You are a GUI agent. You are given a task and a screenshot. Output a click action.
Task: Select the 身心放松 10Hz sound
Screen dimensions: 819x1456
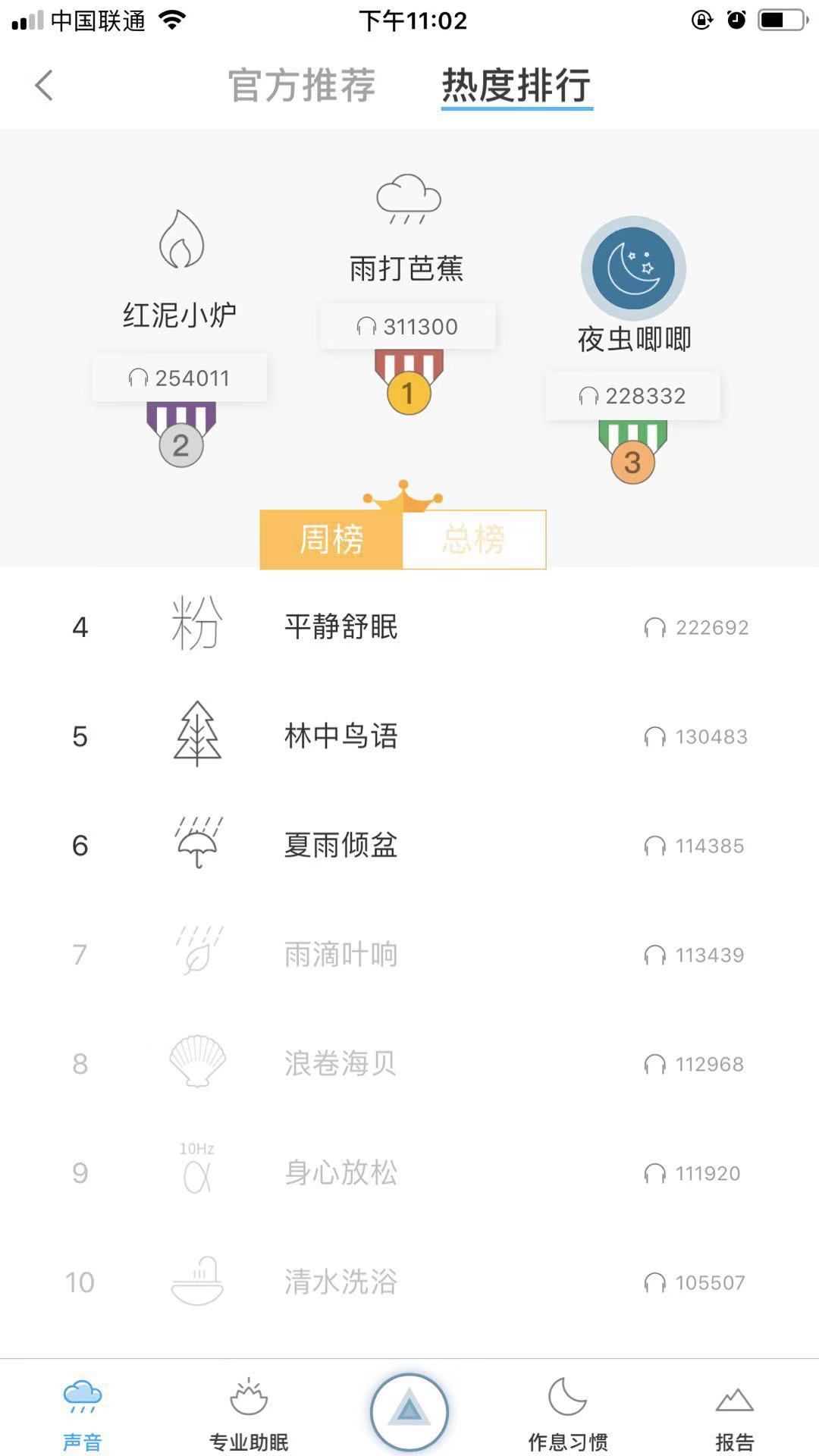pyautogui.click(x=409, y=1173)
